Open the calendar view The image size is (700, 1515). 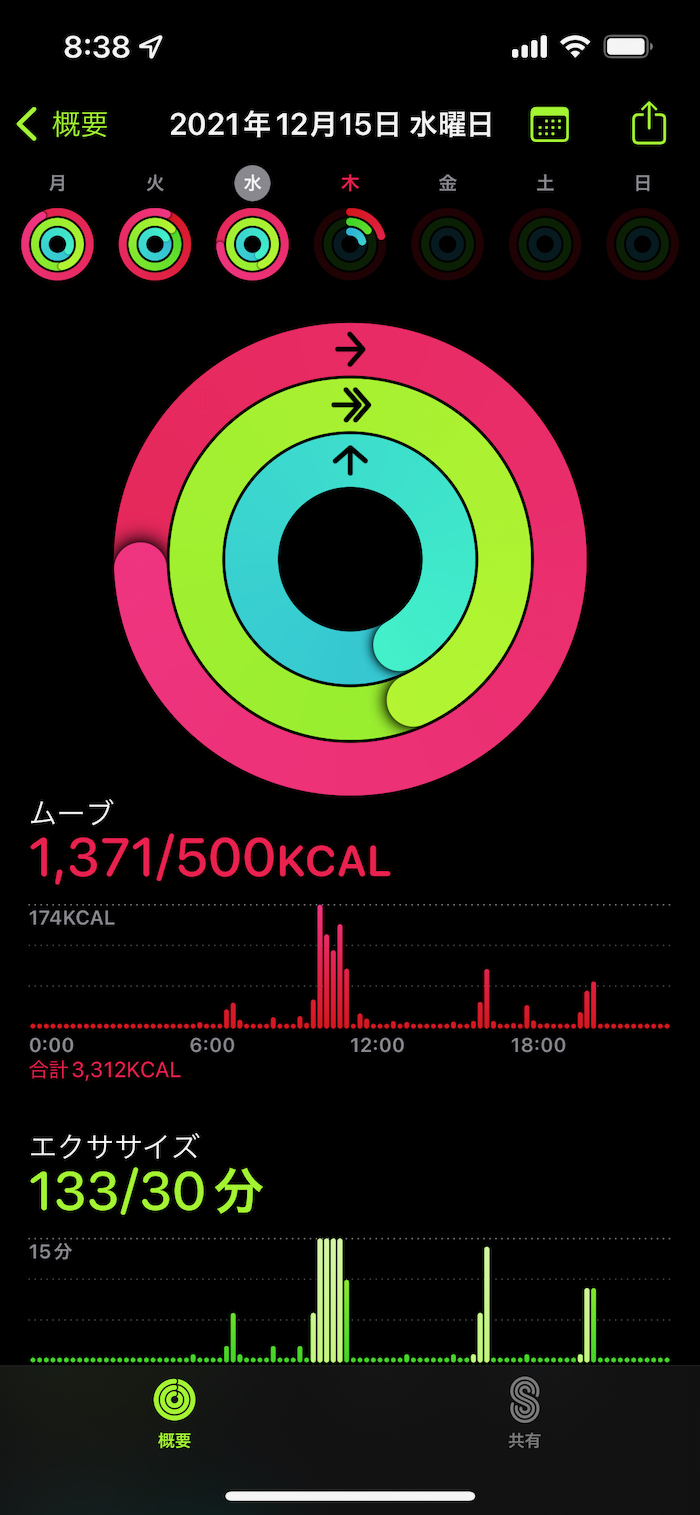(x=549, y=125)
